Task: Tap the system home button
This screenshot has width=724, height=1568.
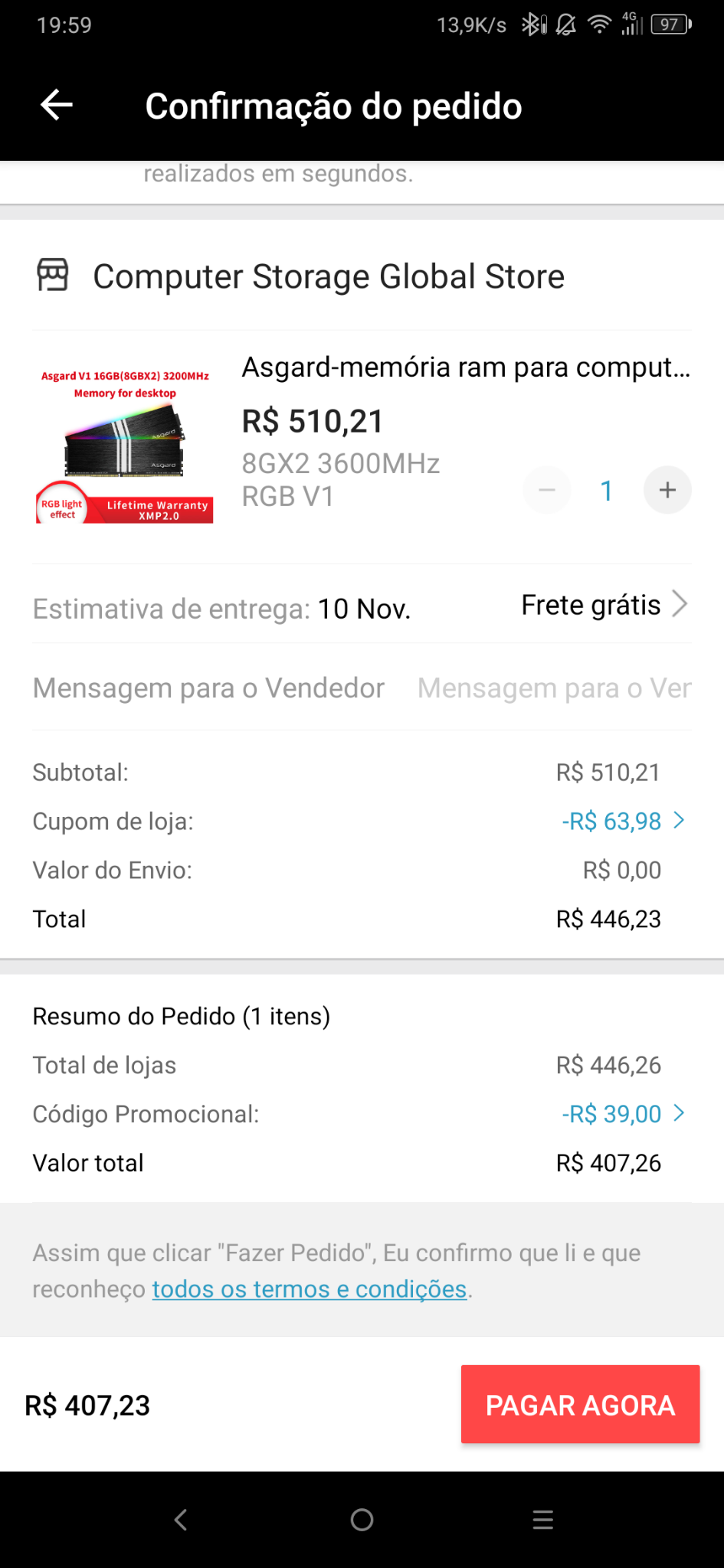Action: click(362, 1520)
